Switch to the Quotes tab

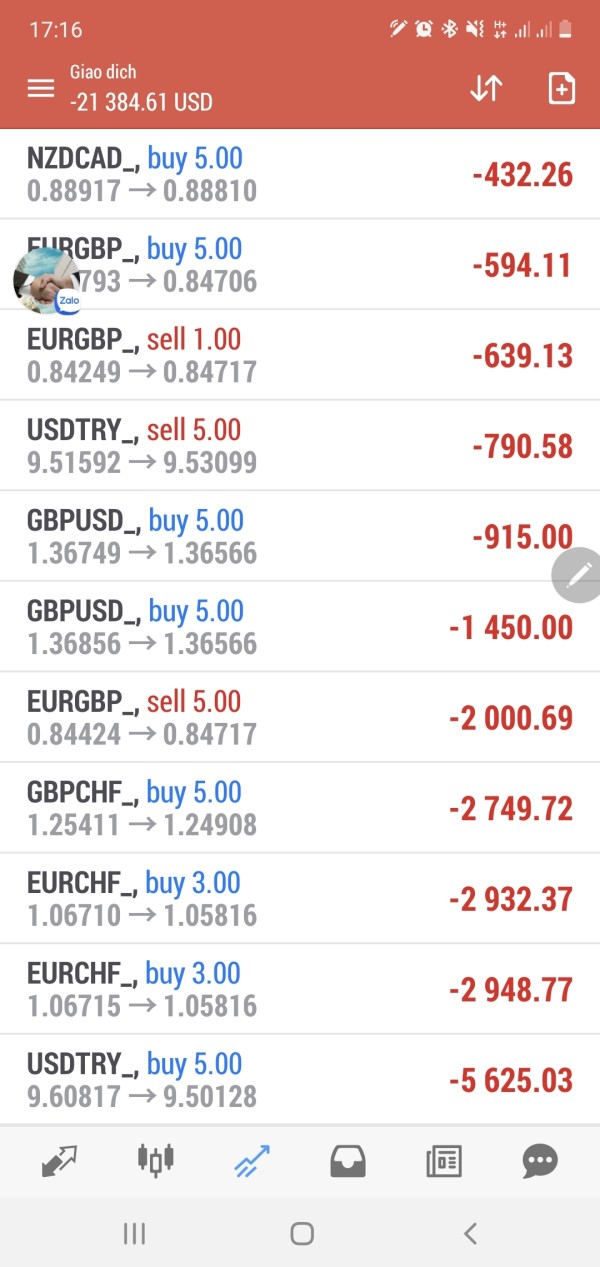coord(59,1161)
